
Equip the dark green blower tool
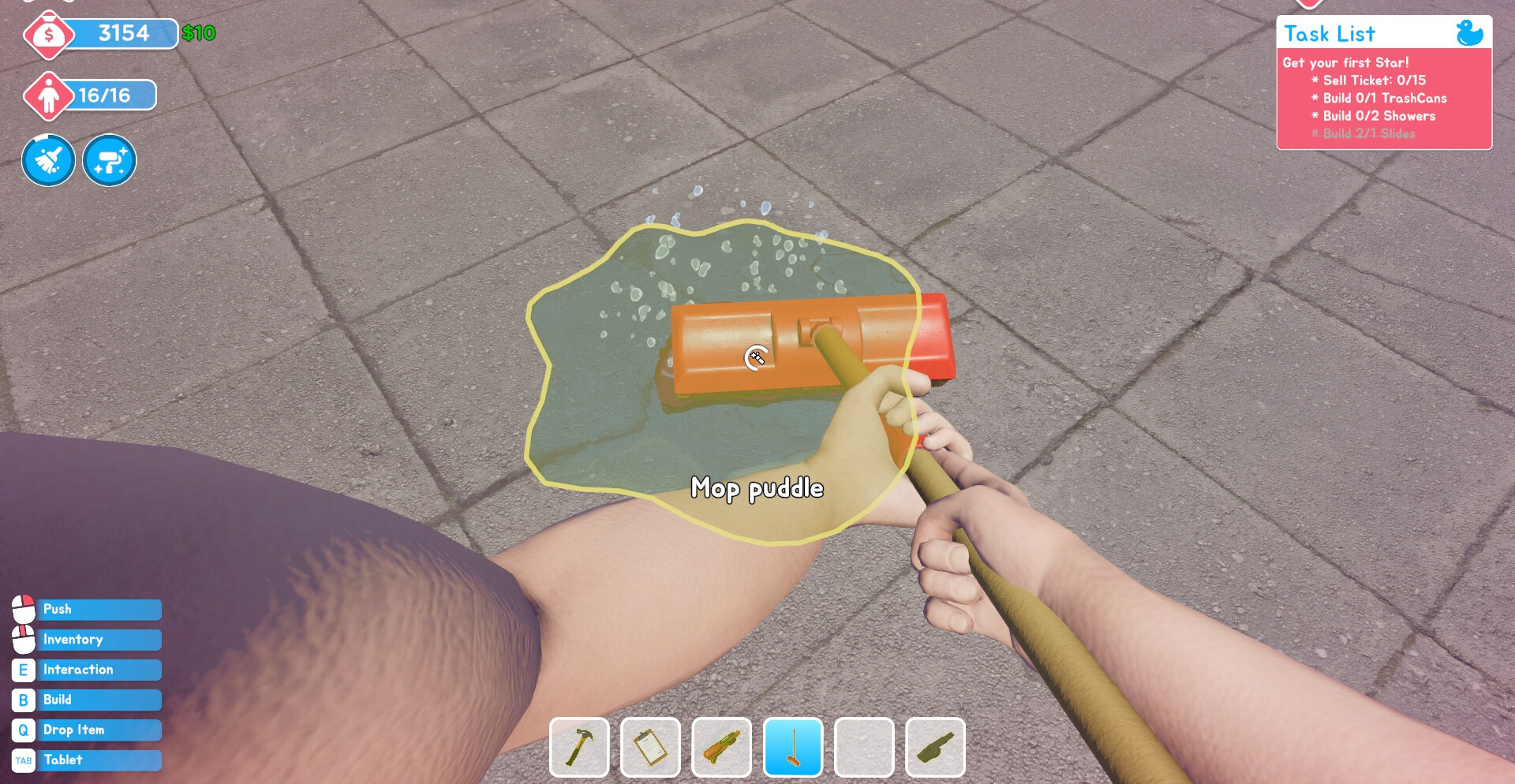(x=935, y=746)
